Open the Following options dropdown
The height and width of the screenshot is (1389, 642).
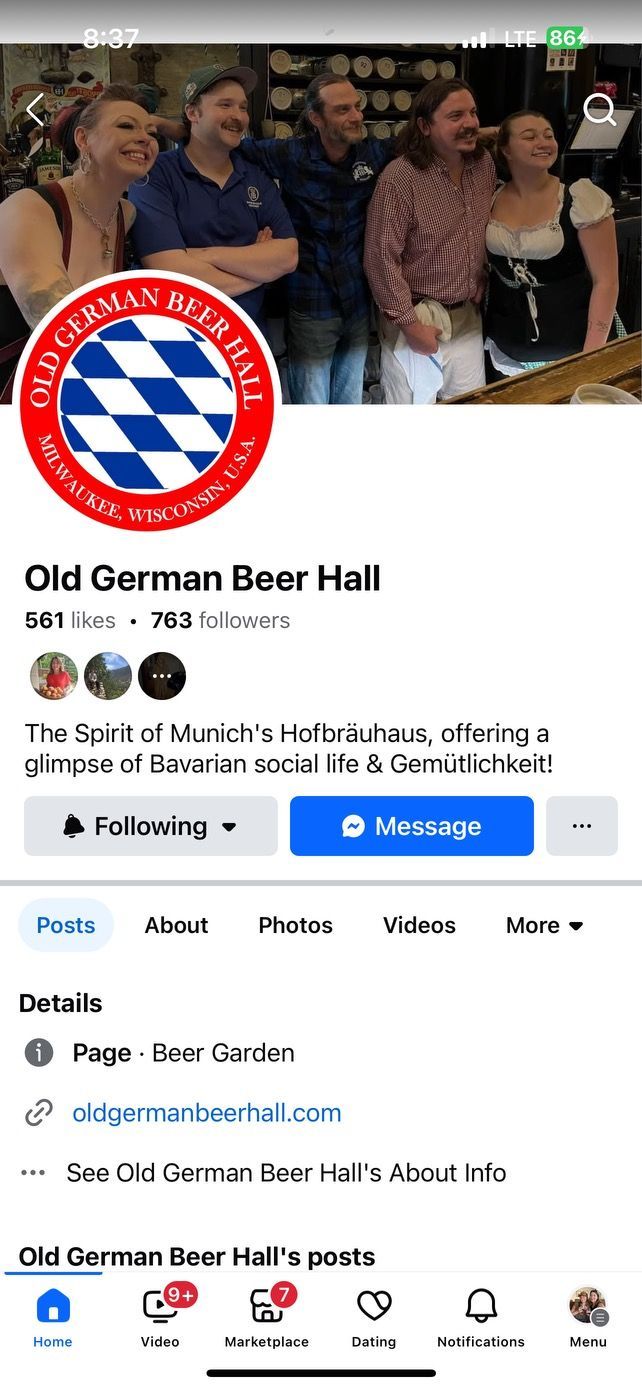click(x=151, y=826)
